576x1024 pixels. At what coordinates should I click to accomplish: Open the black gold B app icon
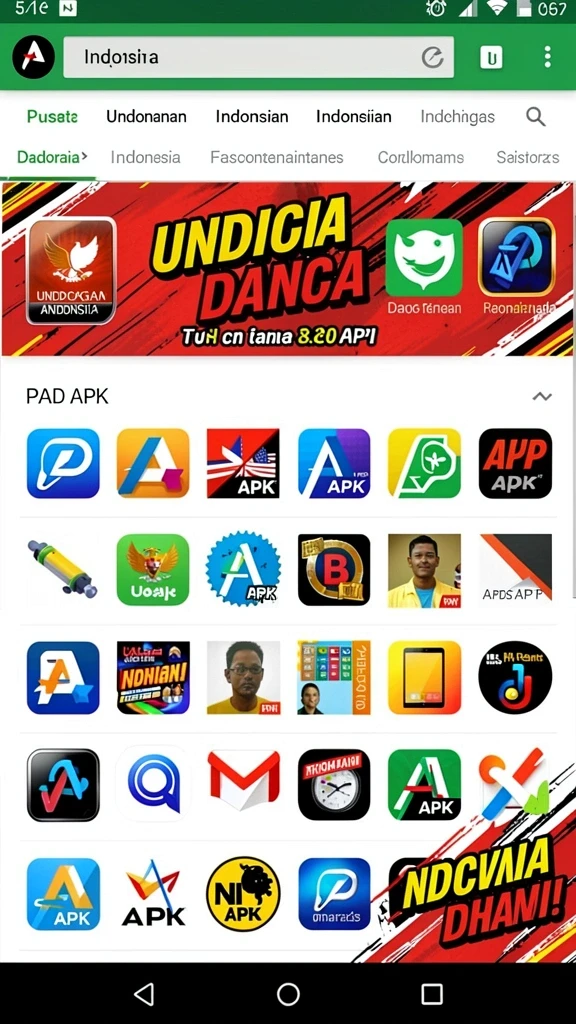coord(334,569)
